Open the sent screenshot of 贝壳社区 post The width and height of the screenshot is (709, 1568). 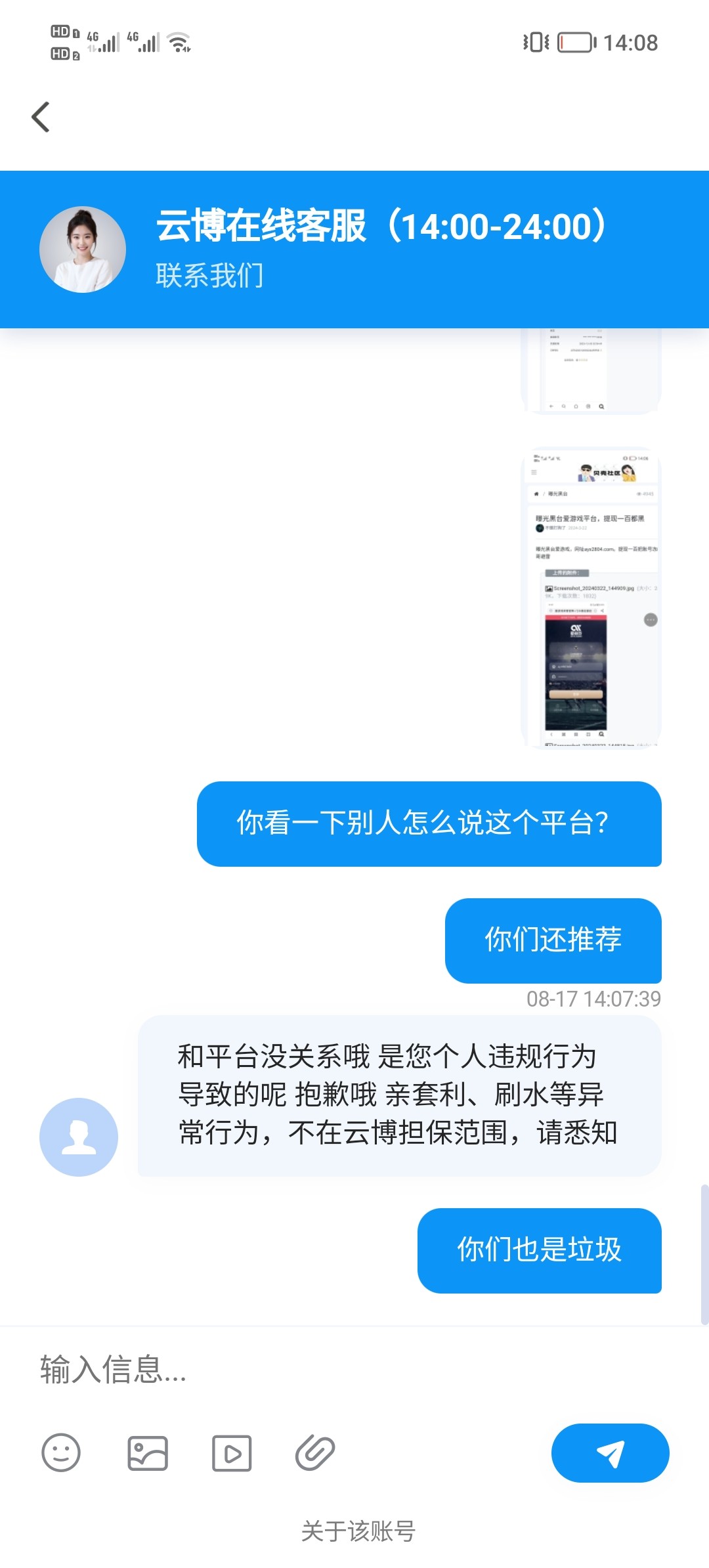point(591,598)
